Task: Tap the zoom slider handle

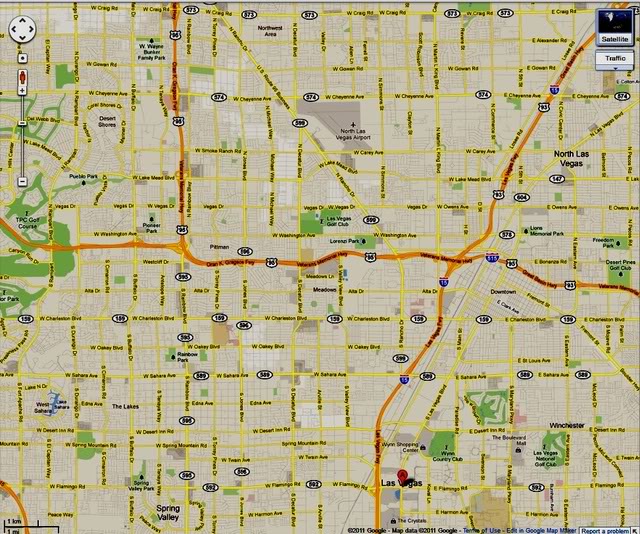Action: pos(22,123)
